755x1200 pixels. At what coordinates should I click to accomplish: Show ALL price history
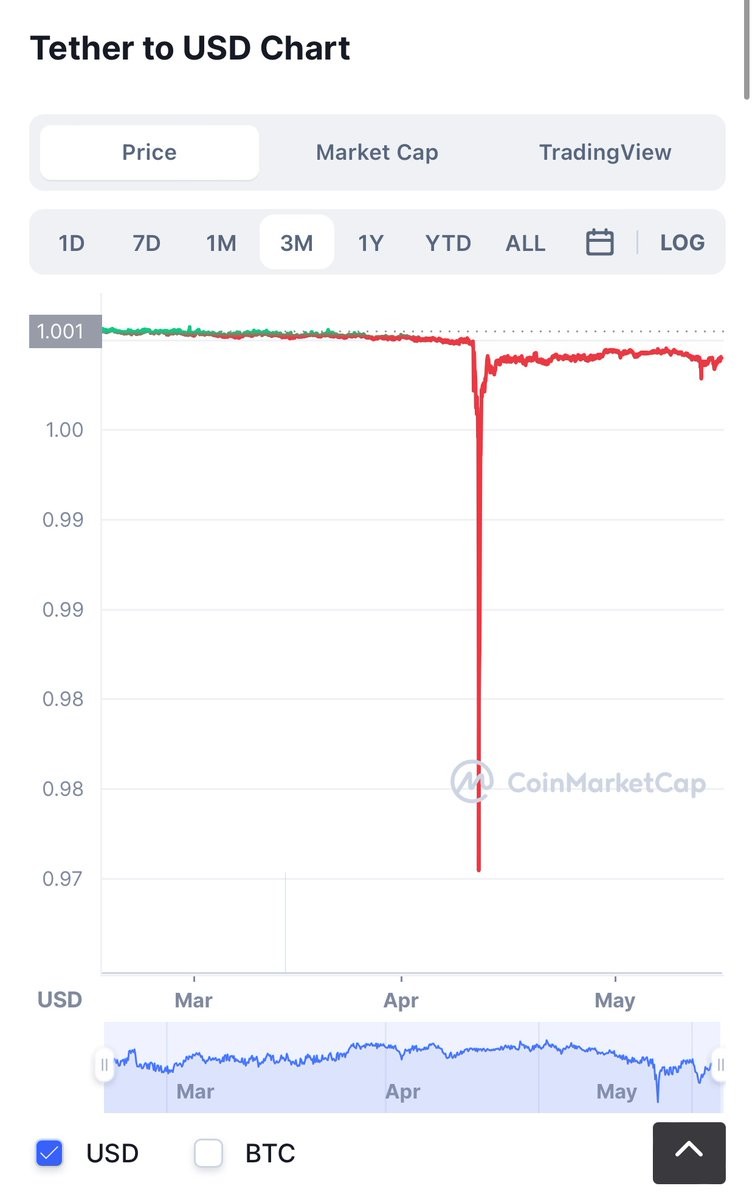pyautogui.click(x=525, y=243)
